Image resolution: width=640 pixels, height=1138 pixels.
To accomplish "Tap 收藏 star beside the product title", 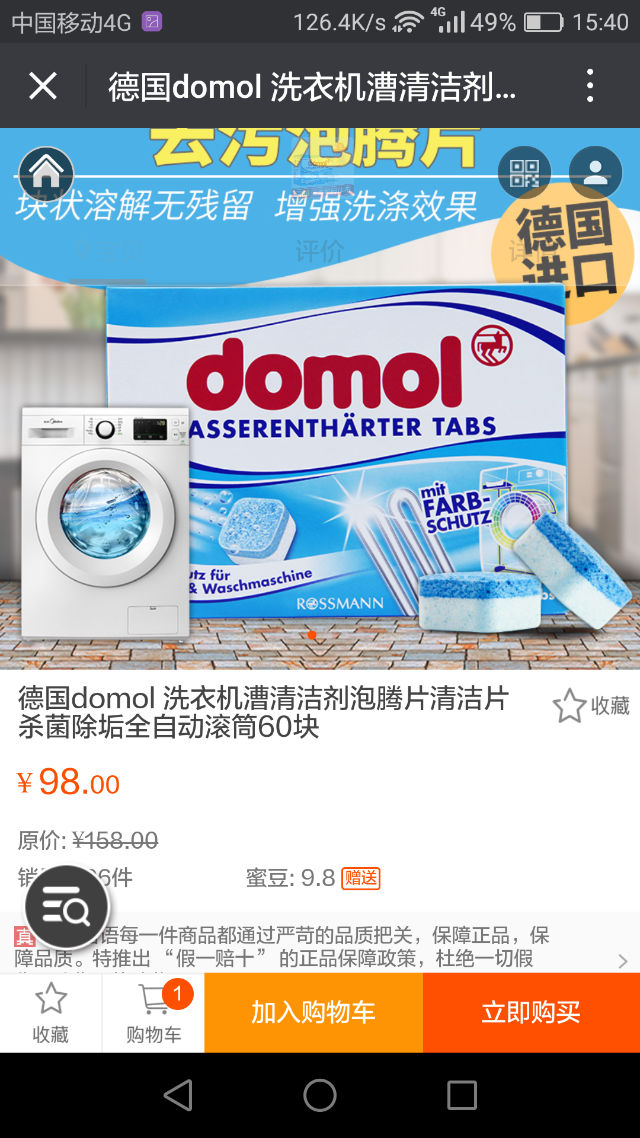I will point(591,705).
